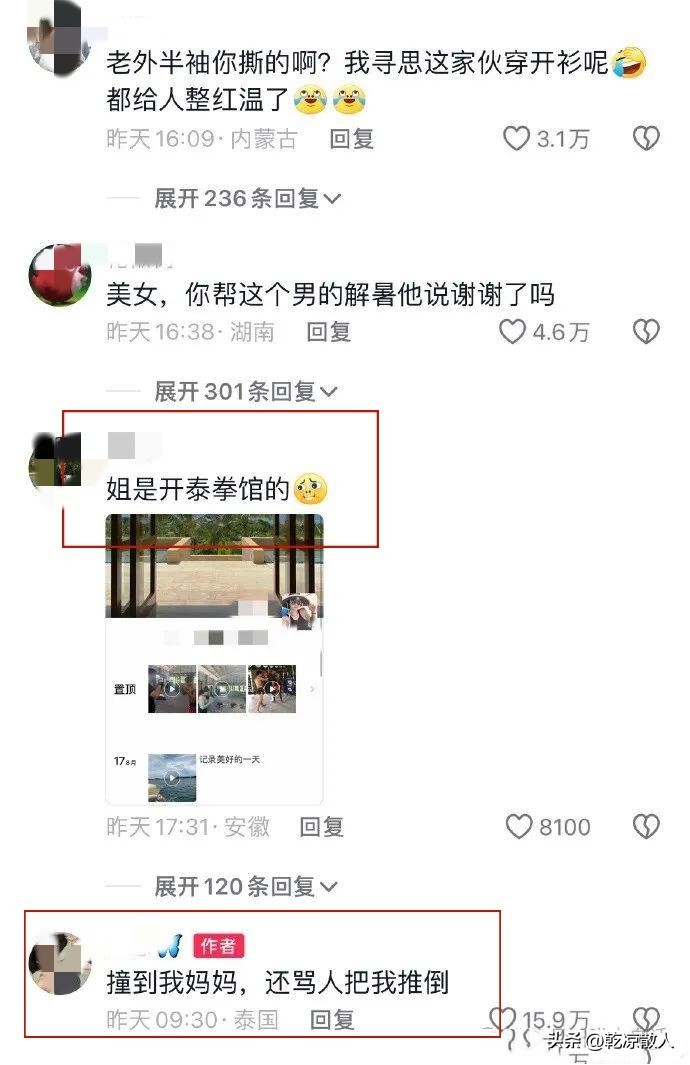The image size is (690, 1065).
Task: Open the author's avatar profile
Action: (x=59, y=963)
